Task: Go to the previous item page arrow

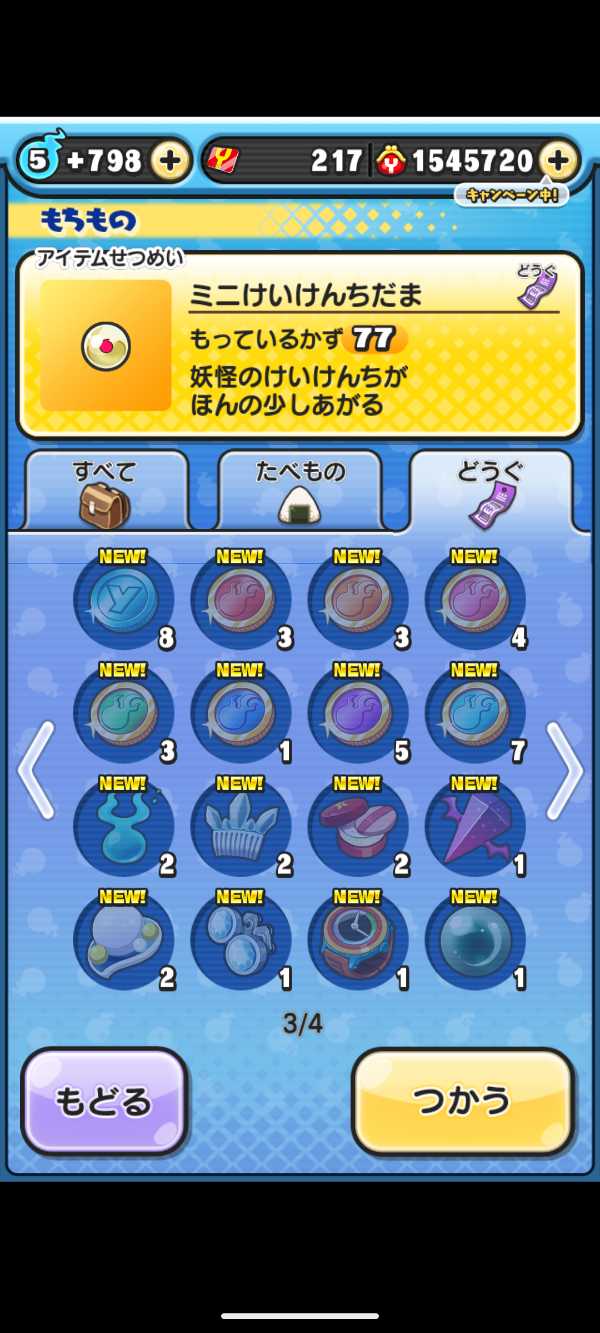Action: pyautogui.click(x=34, y=770)
